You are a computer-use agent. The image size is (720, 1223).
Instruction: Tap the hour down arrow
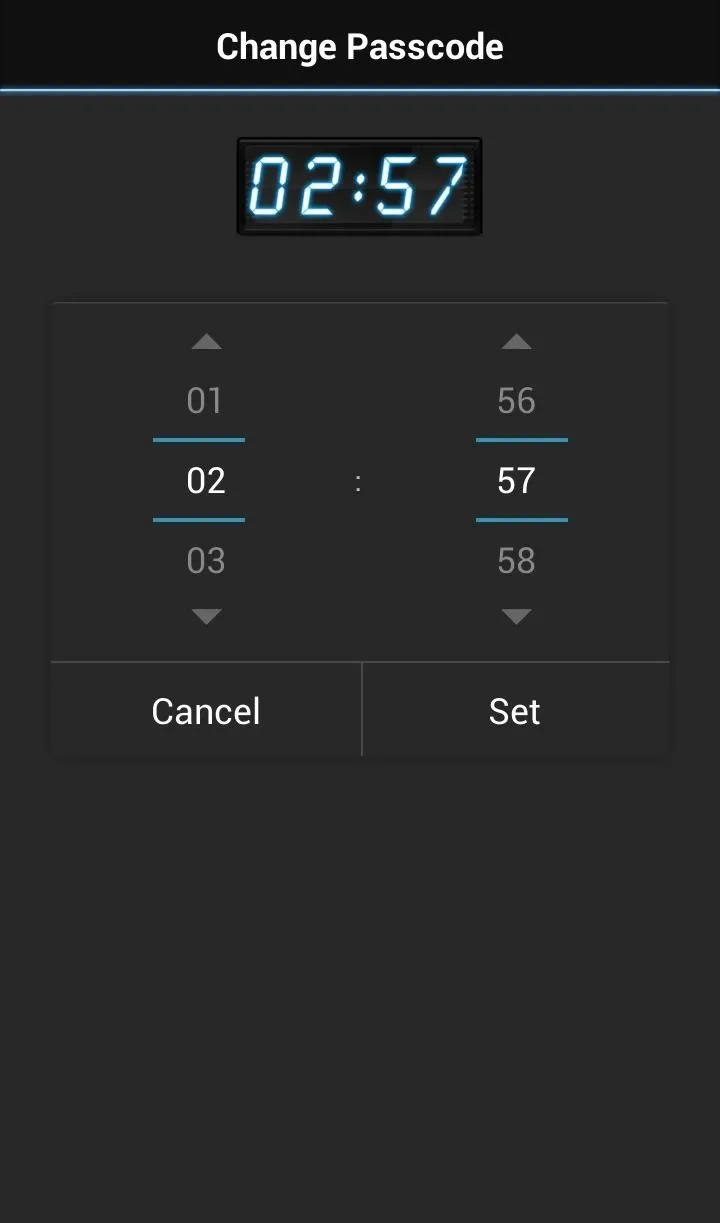click(x=206, y=617)
